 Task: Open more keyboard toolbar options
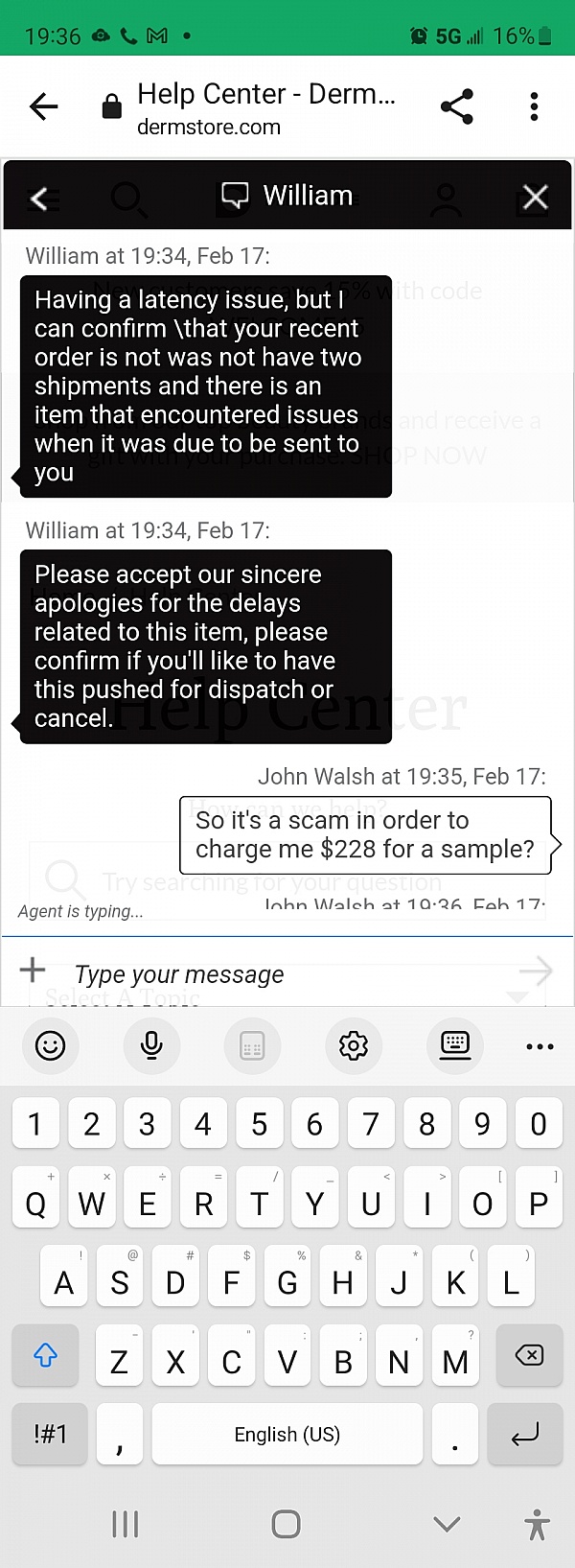(x=540, y=1046)
